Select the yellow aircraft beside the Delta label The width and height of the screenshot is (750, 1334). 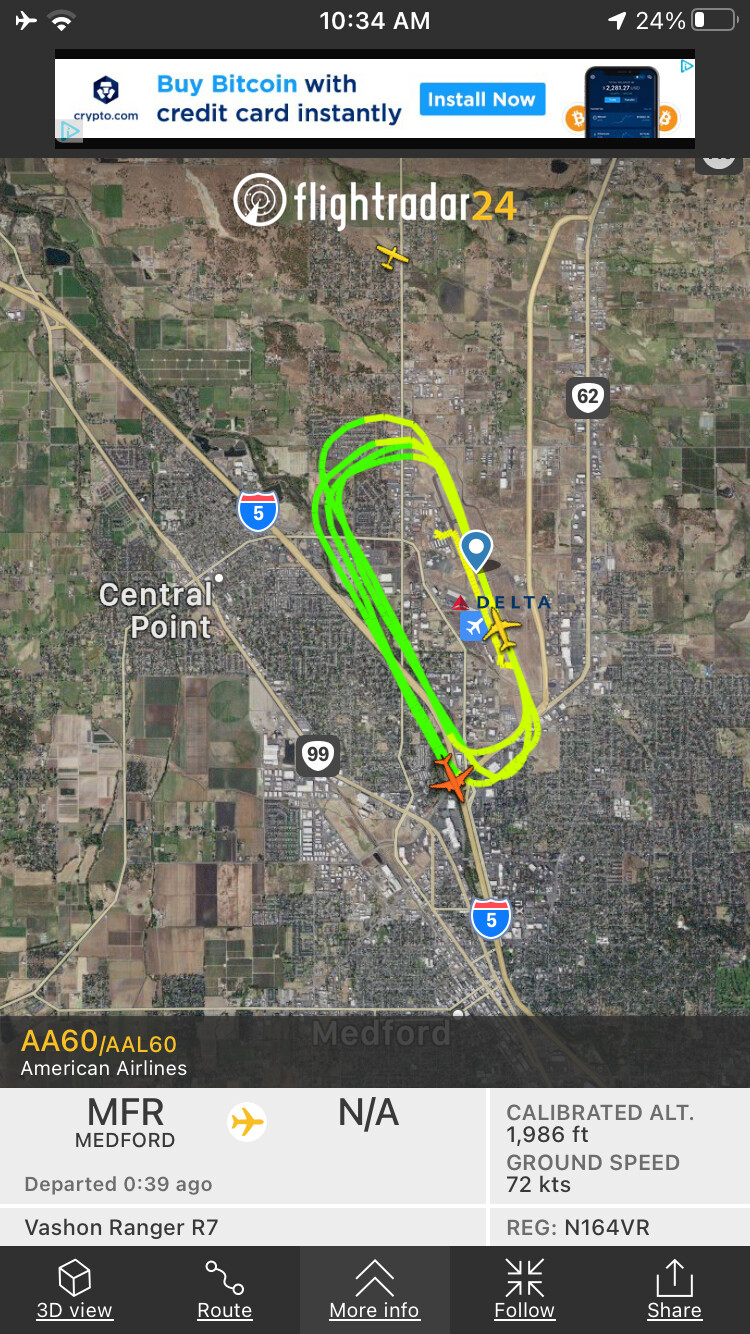click(x=501, y=632)
